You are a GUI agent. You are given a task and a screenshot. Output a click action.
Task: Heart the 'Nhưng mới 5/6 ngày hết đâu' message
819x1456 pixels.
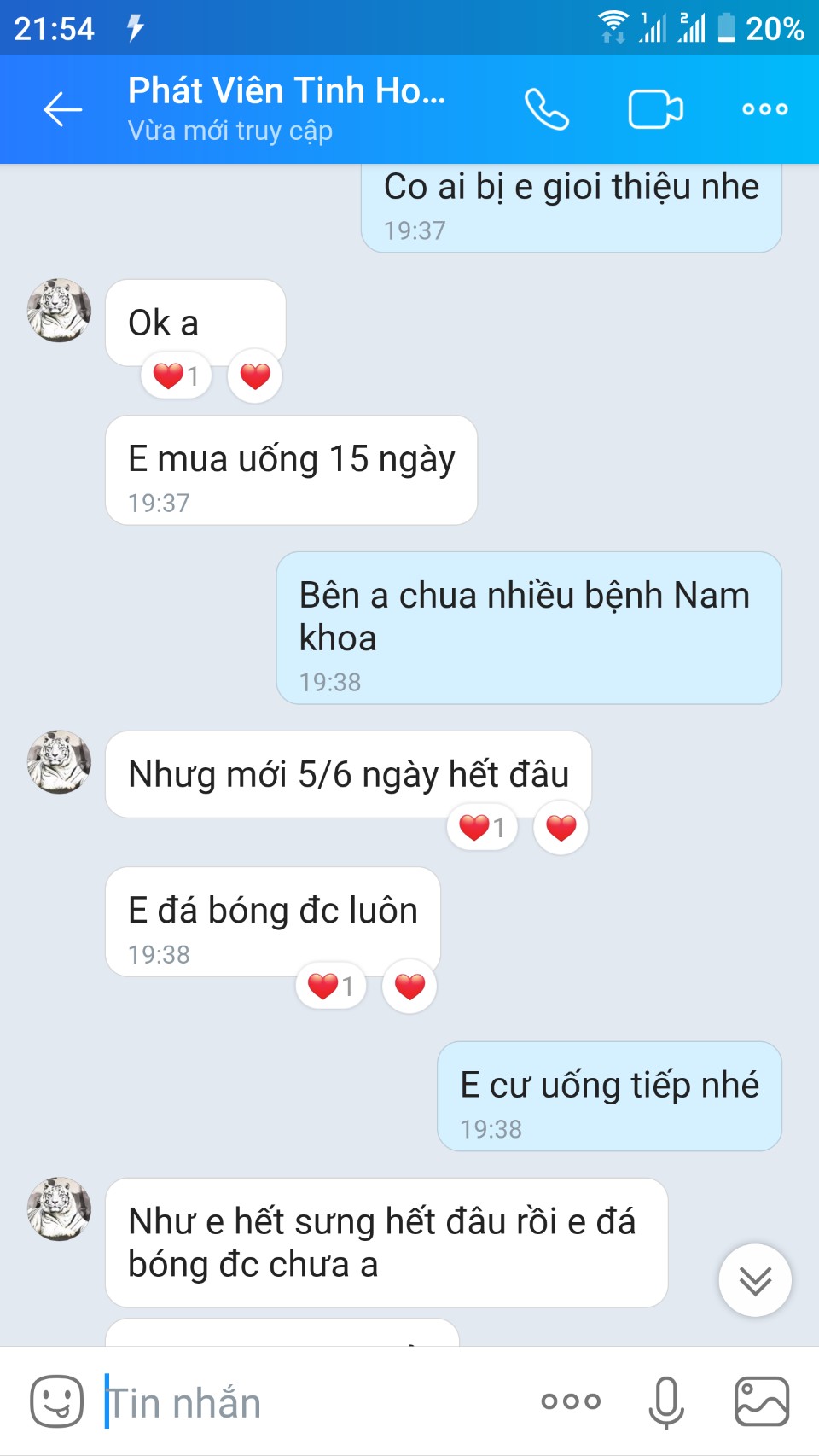point(561,827)
